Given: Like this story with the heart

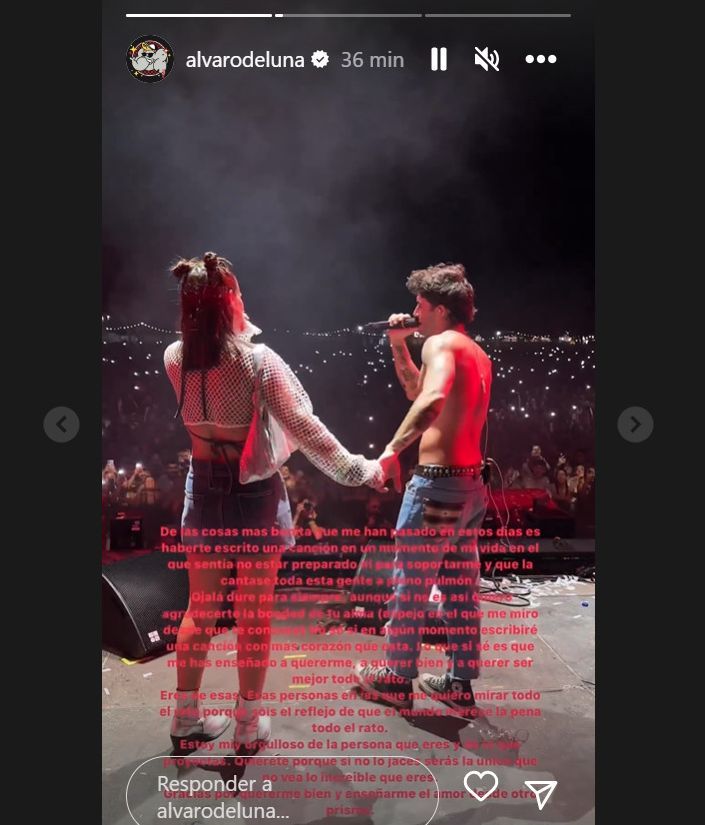Looking at the screenshot, I should [x=481, y=786].
